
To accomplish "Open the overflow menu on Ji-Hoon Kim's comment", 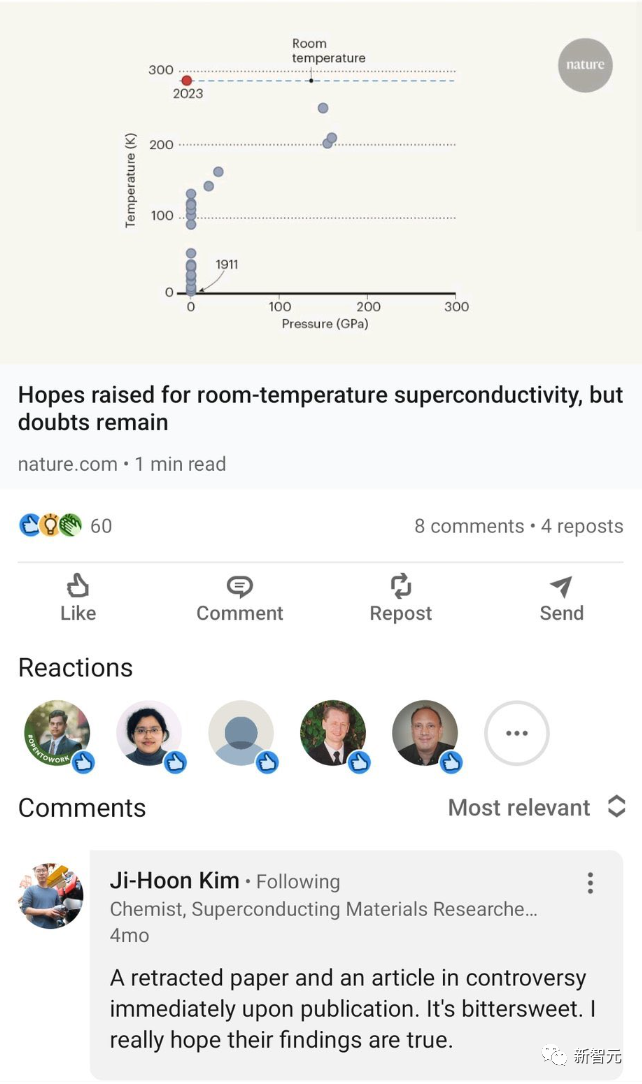I will click(x=590, y=883).
